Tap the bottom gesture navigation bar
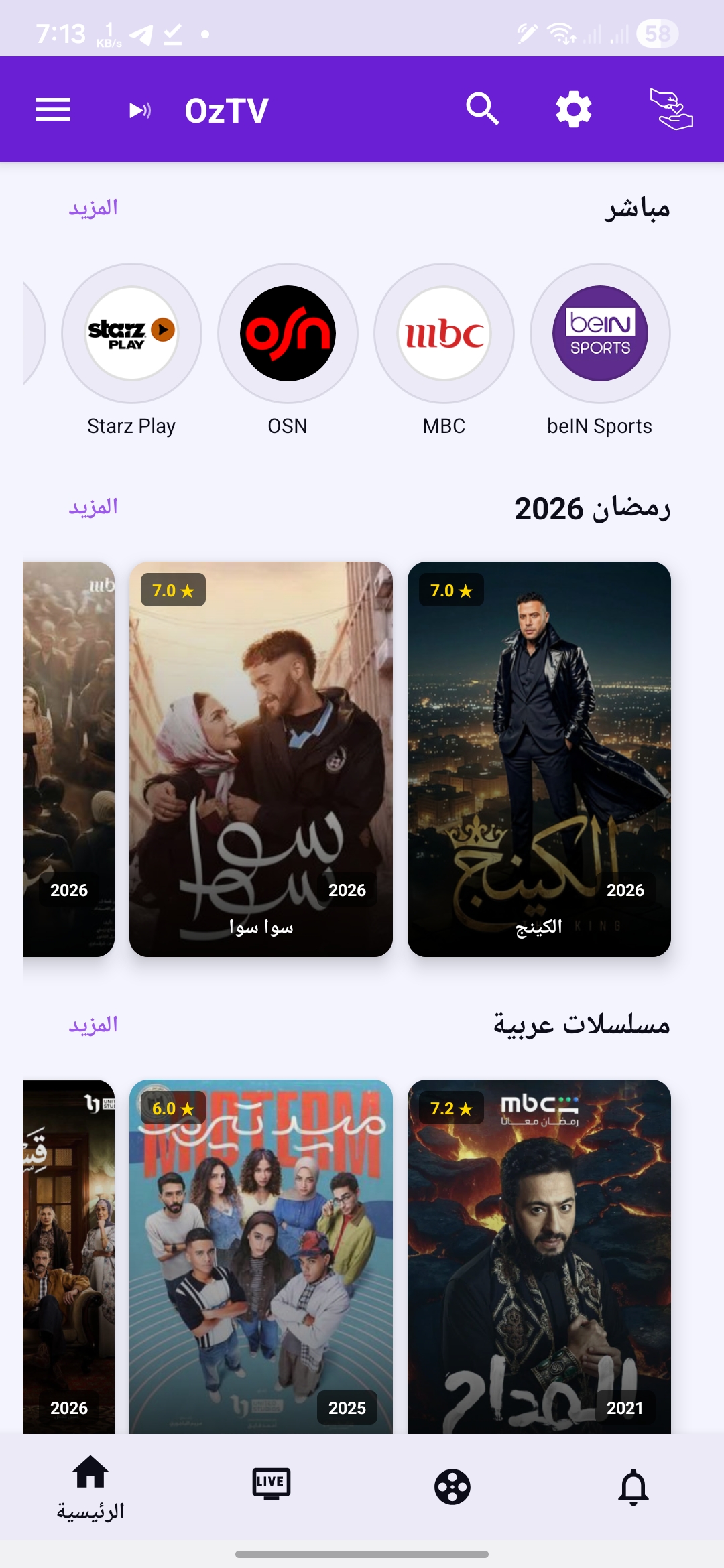The height and width of the screenshot is (1568, 724). point(362,1551)
